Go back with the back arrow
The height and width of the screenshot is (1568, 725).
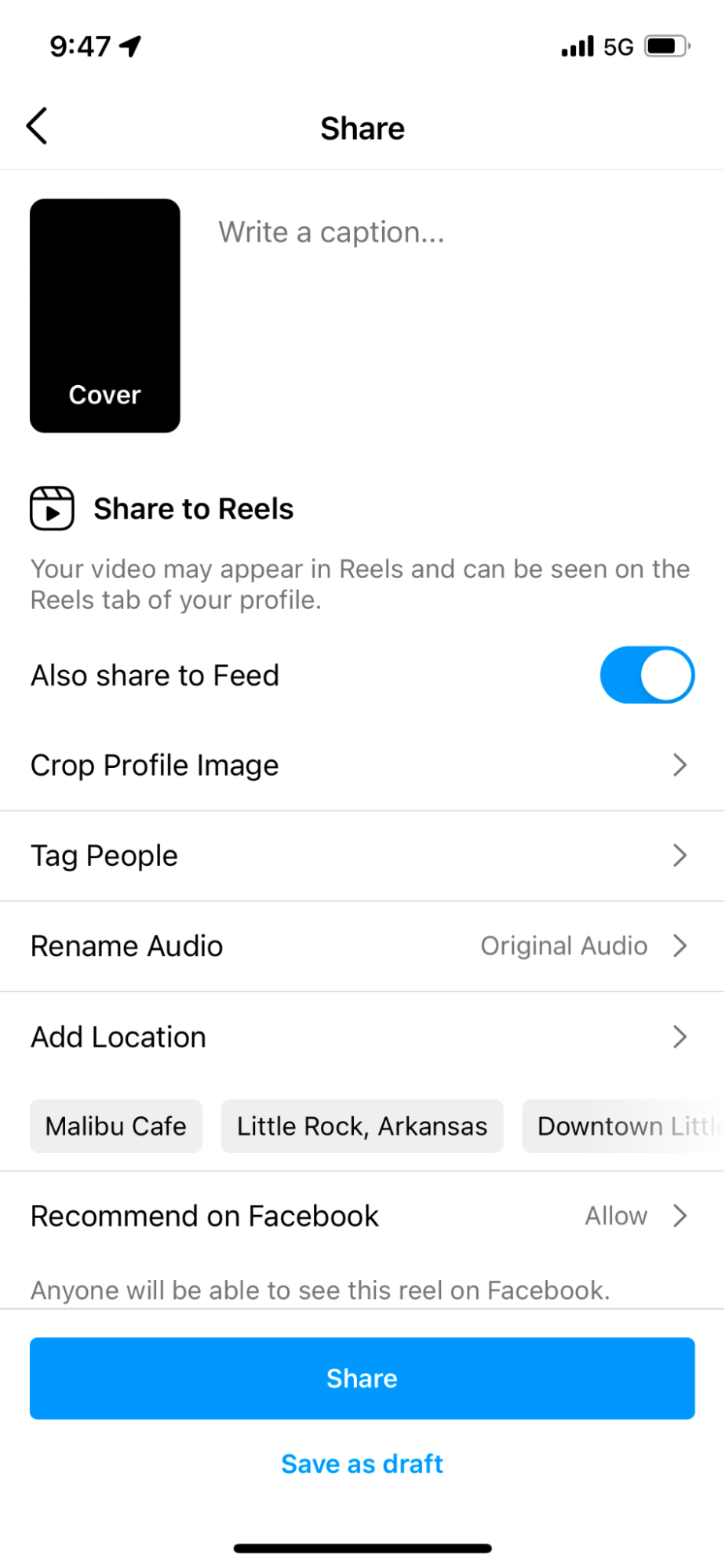(36, 126)
